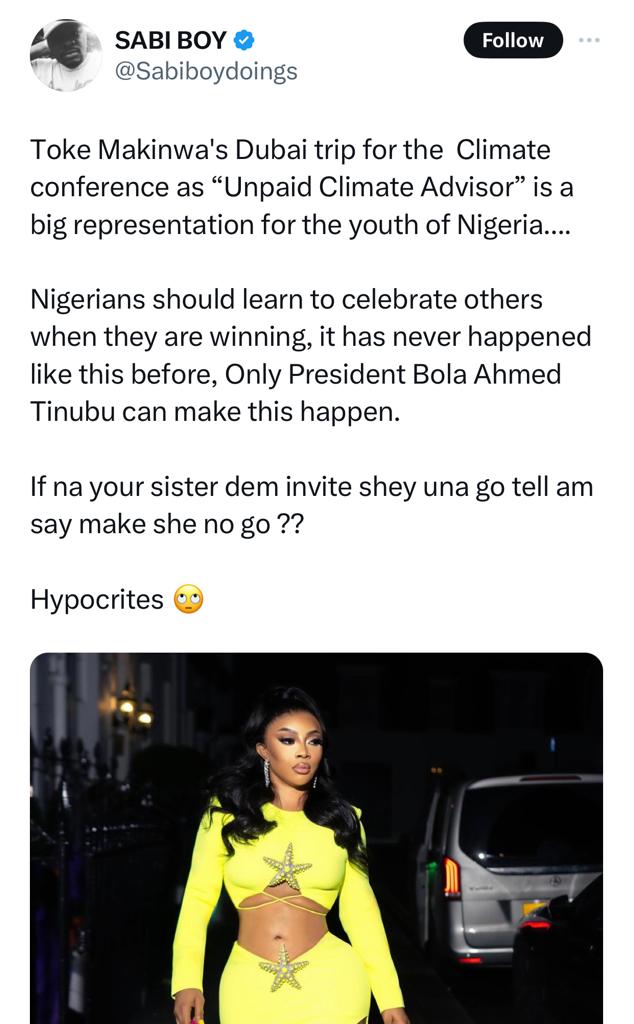Open the tweet's overflow menu

pyautogui.click(x=590, y=41)
